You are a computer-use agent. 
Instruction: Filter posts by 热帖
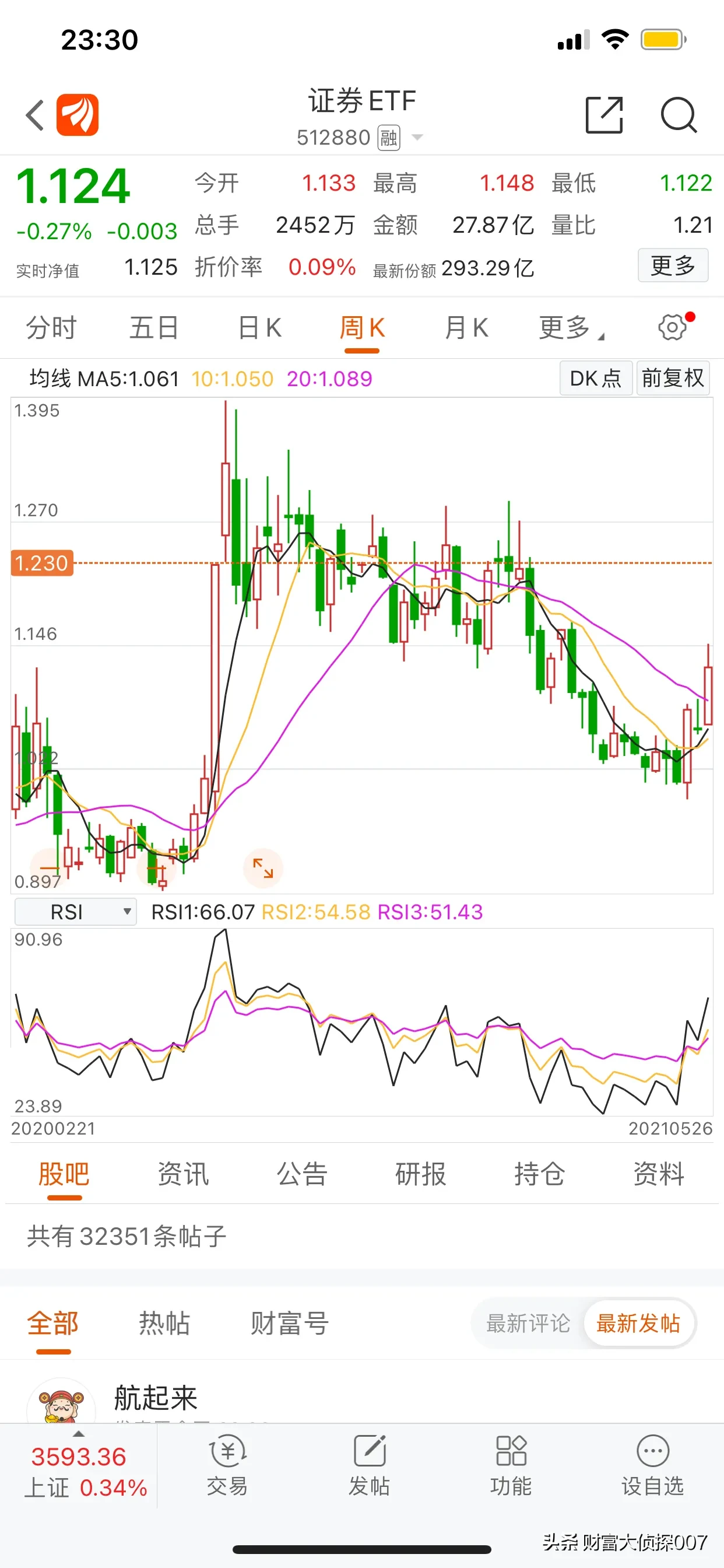[164, 1324]
